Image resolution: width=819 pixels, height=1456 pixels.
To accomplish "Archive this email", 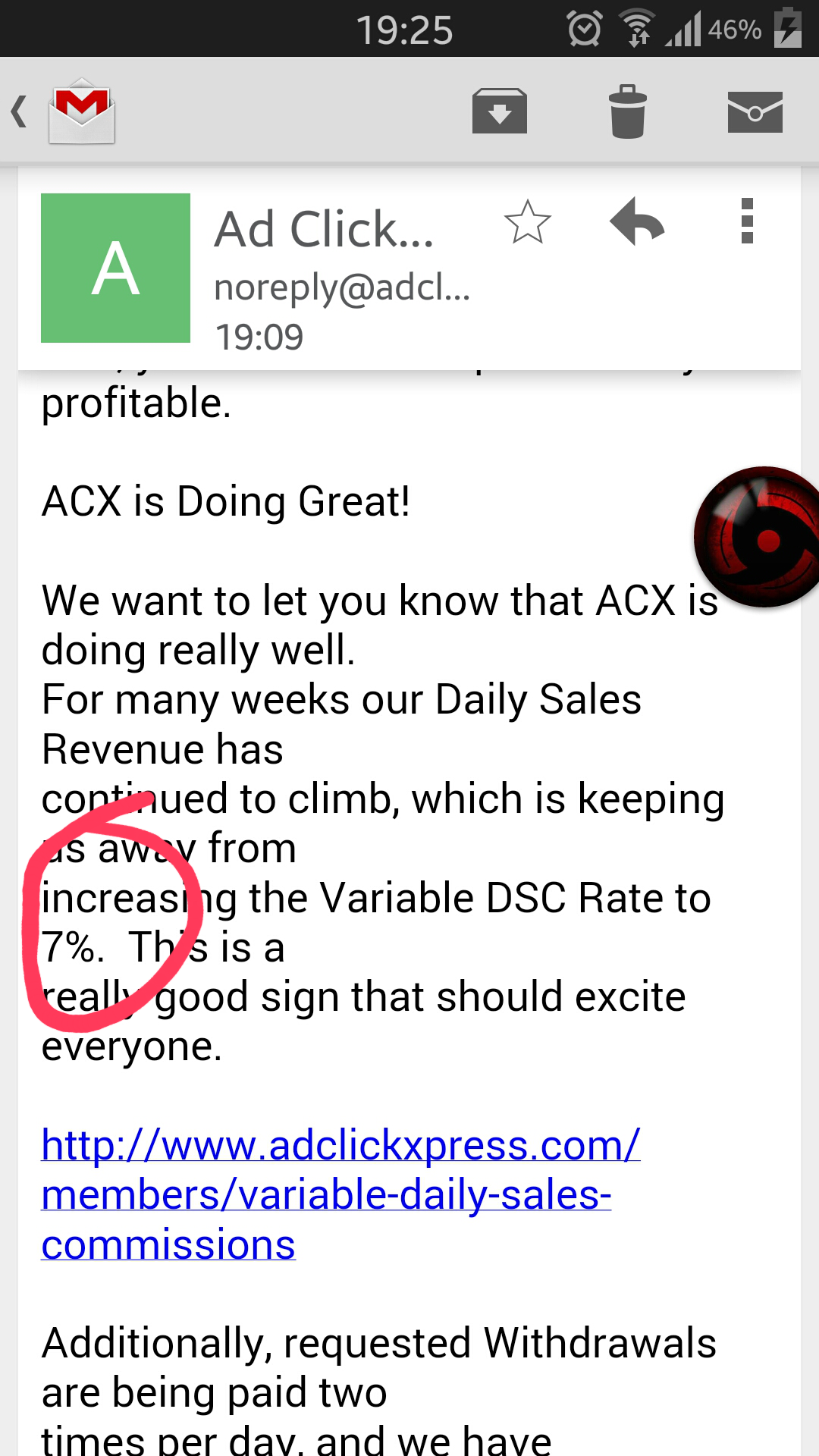I will tap(499, 111).
